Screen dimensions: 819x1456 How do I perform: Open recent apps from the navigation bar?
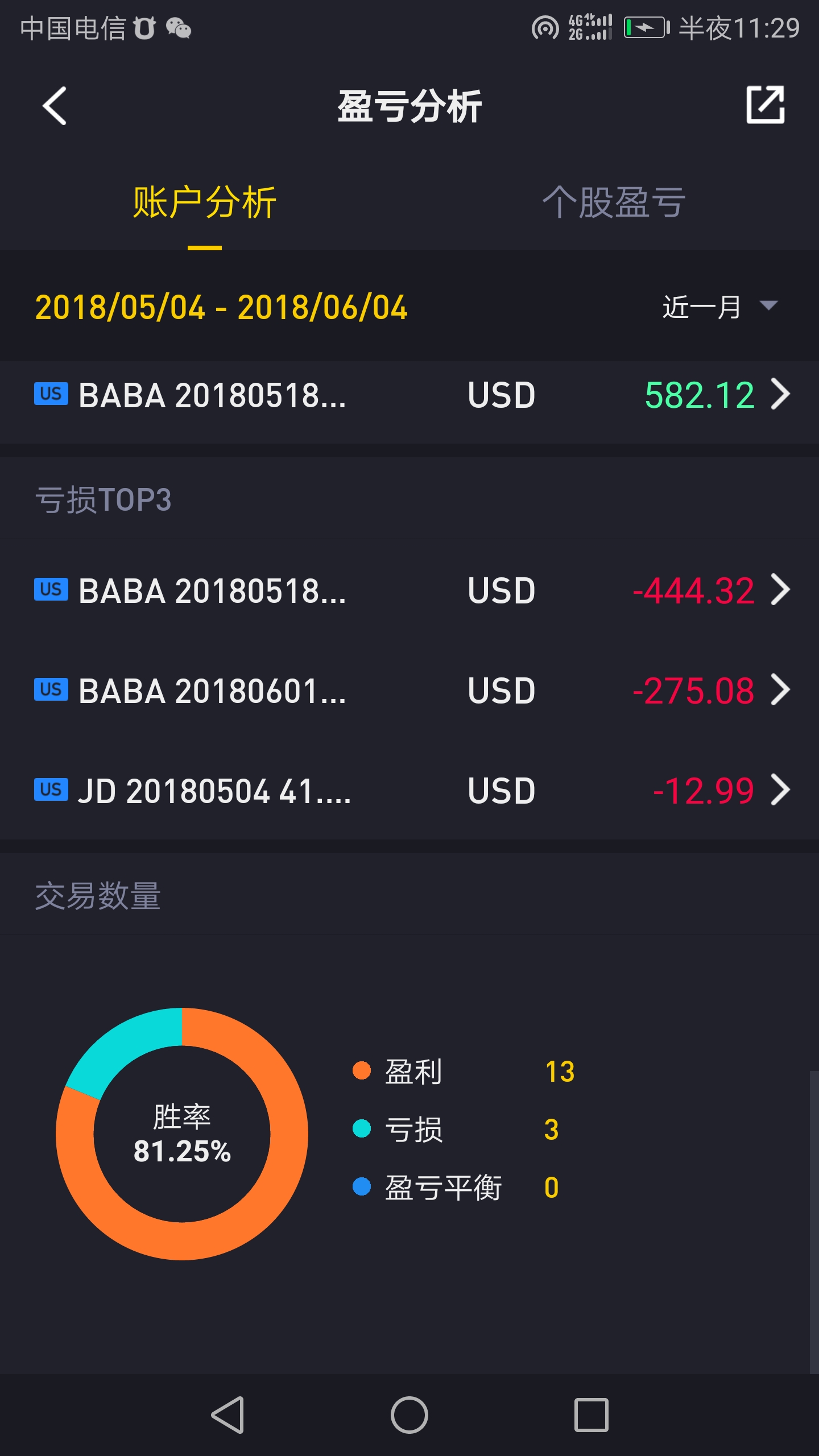coord(591,1414)
